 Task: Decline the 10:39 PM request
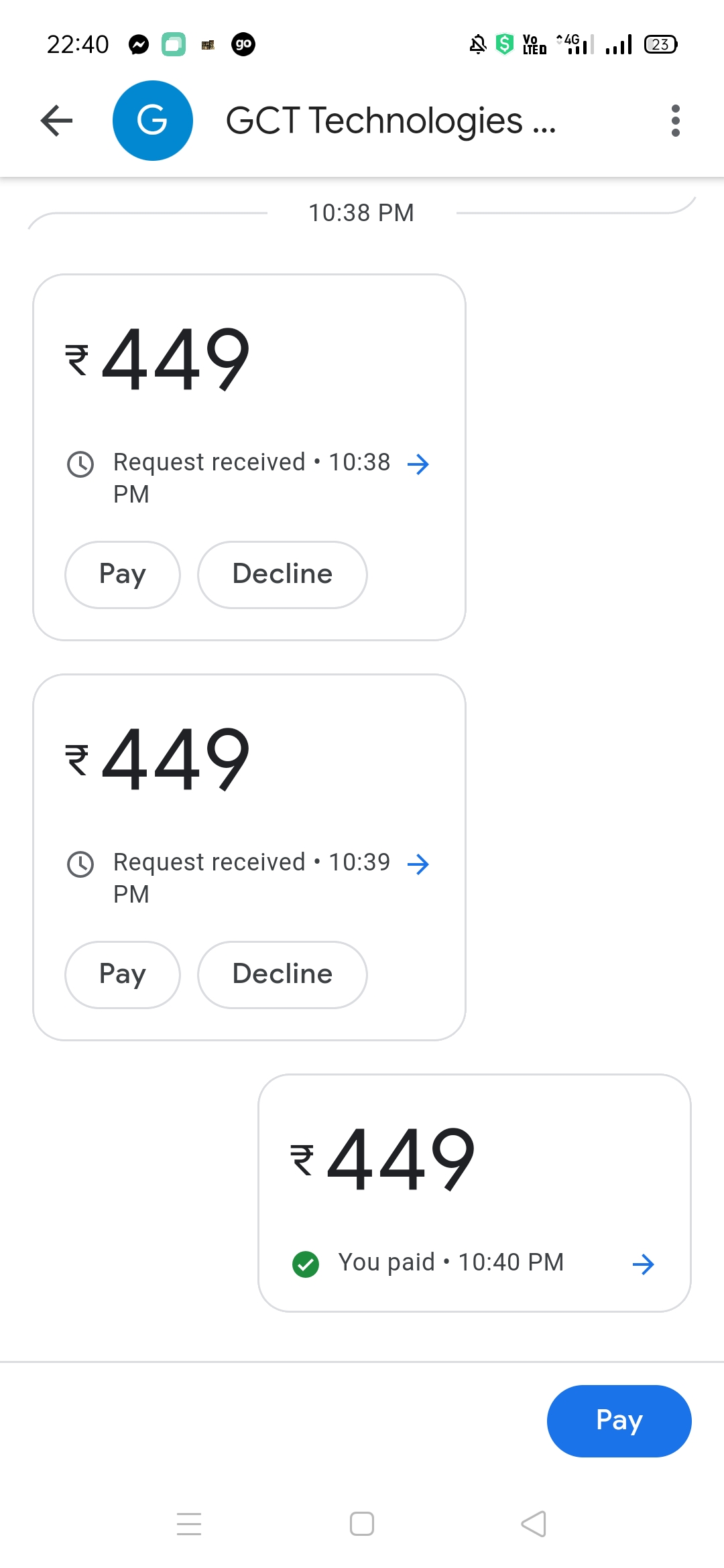pyautogui.click(x=282, y=974)
